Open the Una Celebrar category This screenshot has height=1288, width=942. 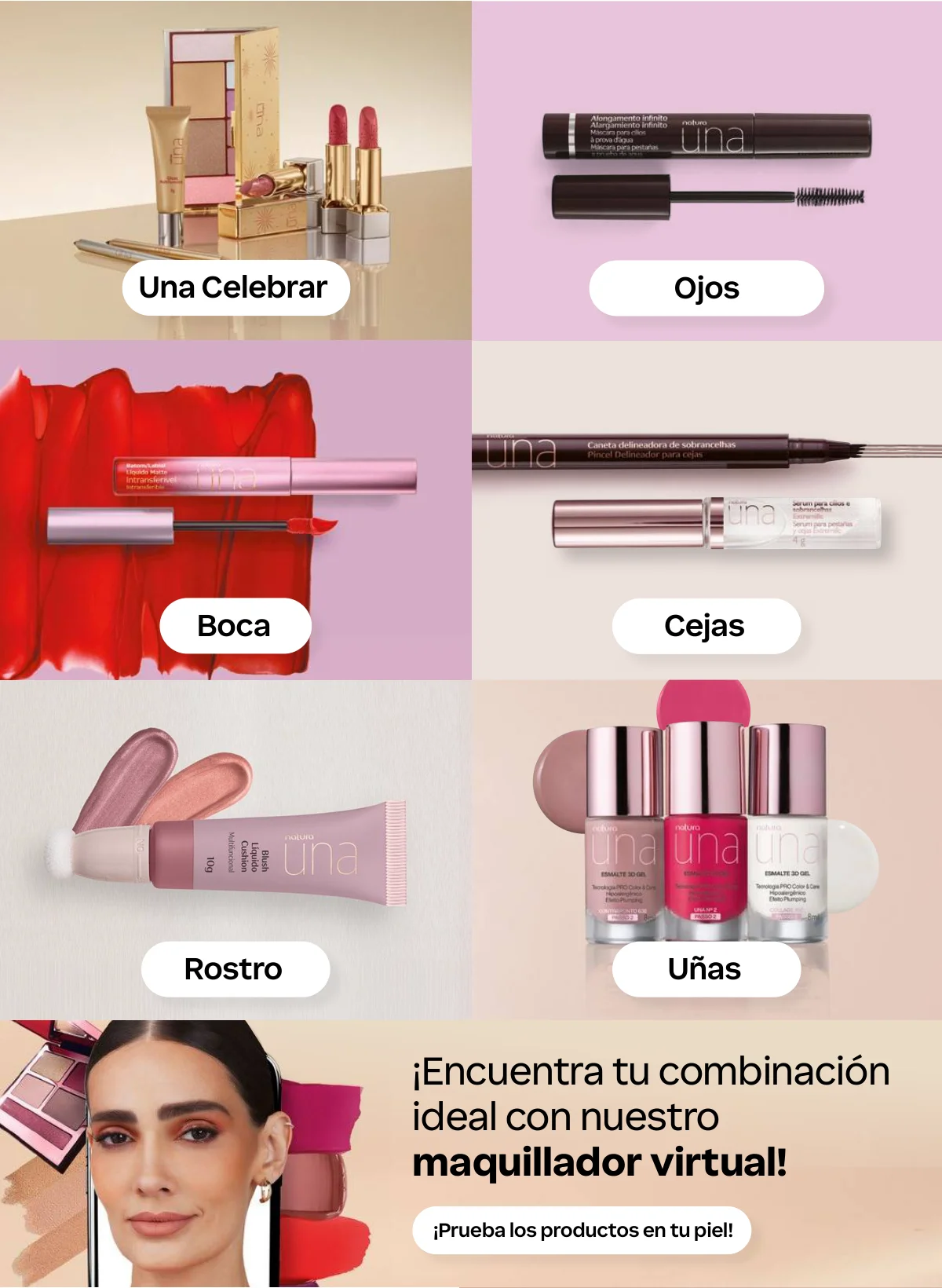(235, 287)
